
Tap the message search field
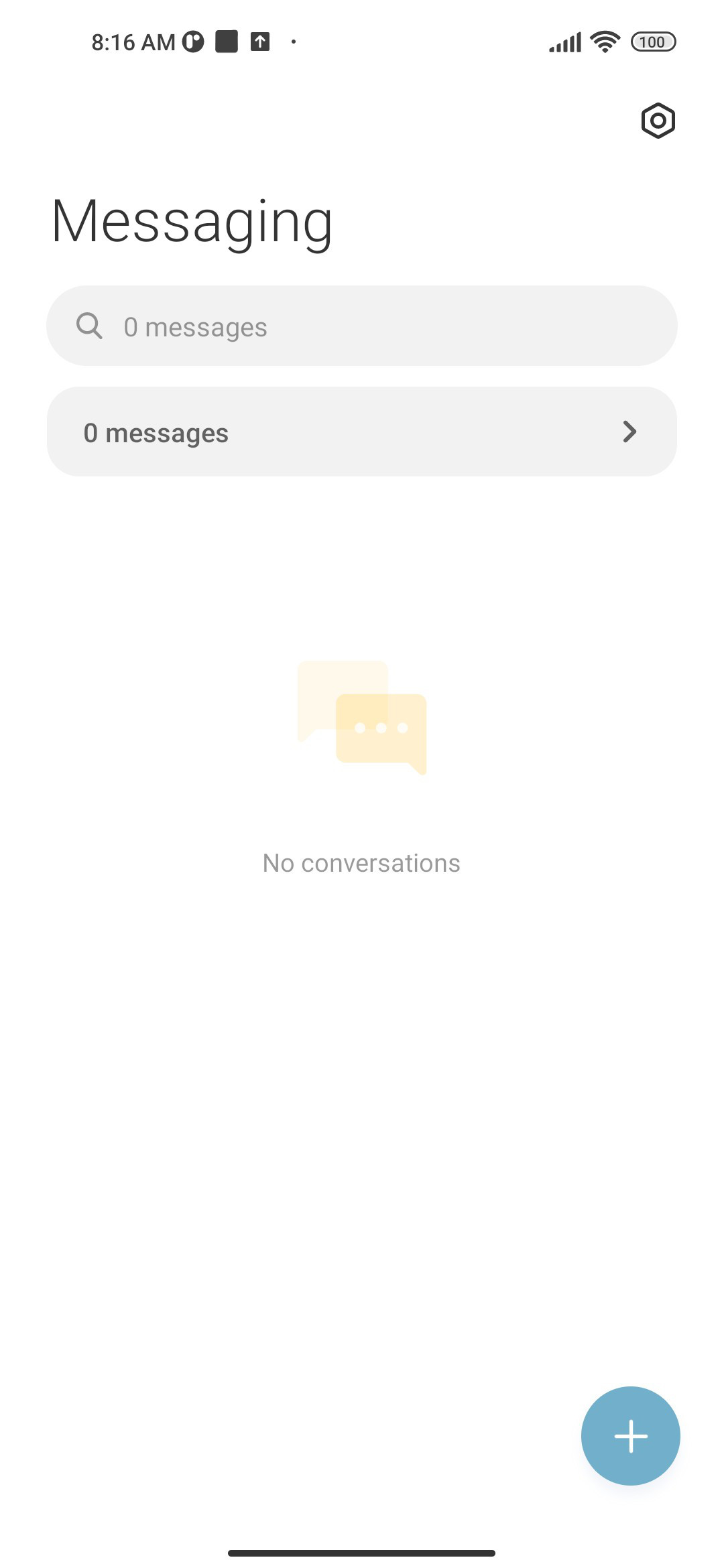362,326
